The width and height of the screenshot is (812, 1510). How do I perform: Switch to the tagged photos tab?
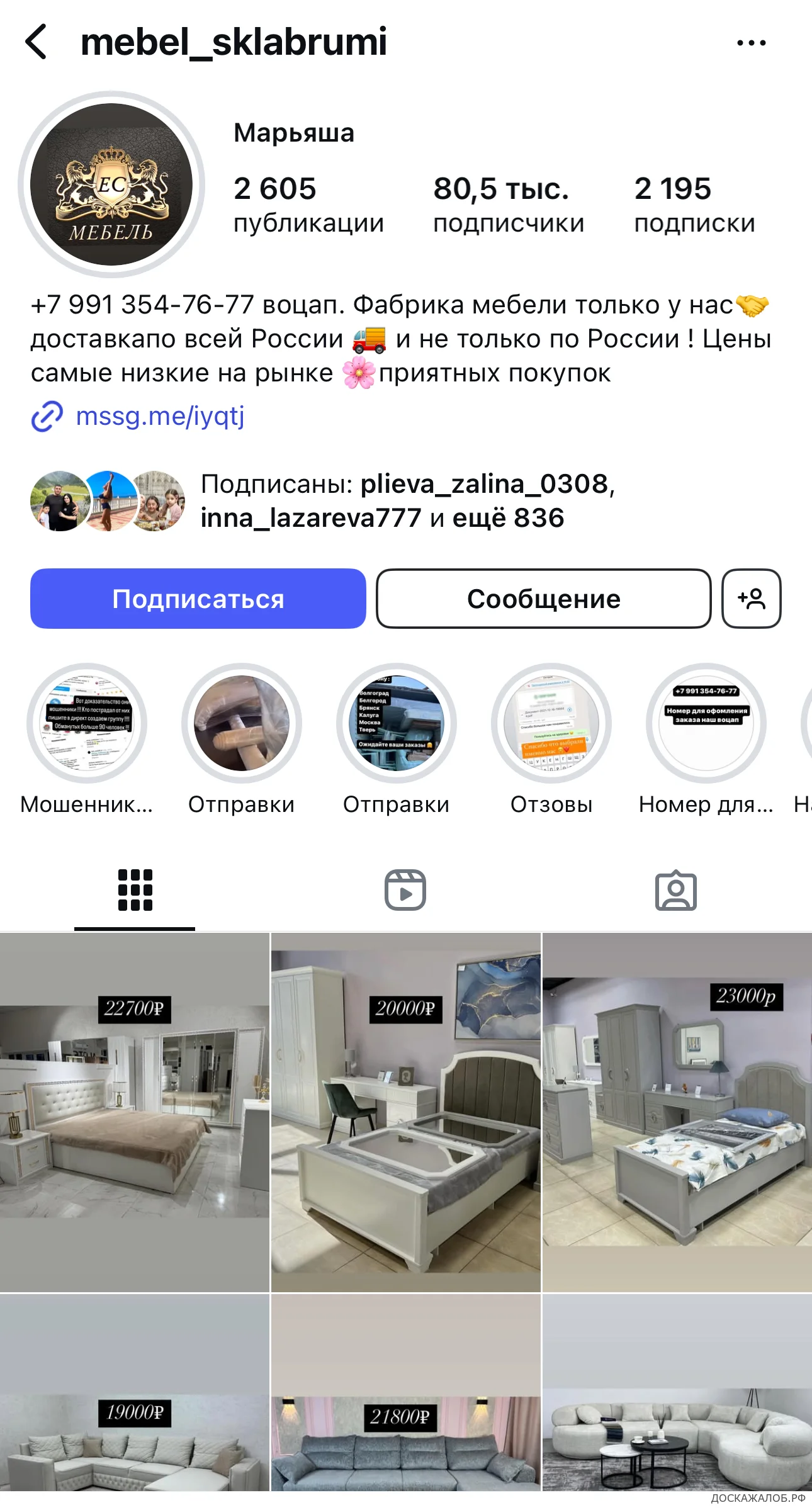coord(676,890)
